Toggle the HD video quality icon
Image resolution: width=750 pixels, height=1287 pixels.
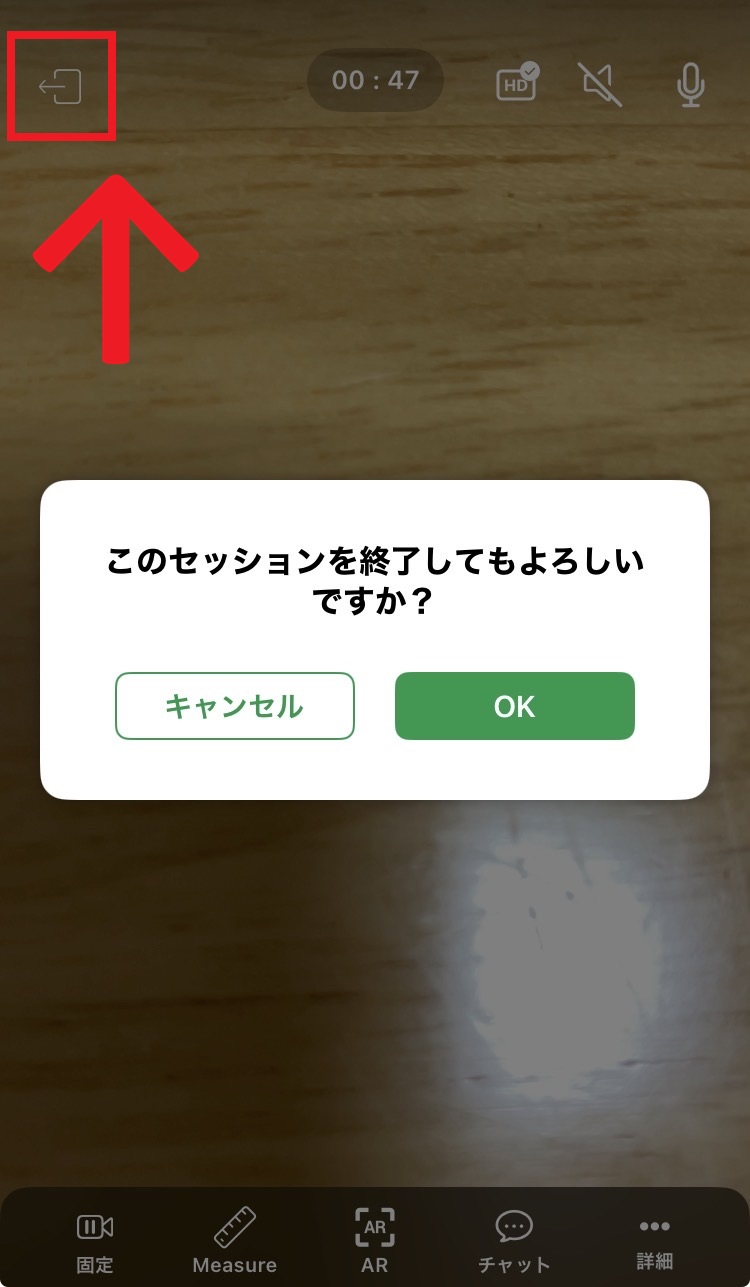tap(517, 82)
